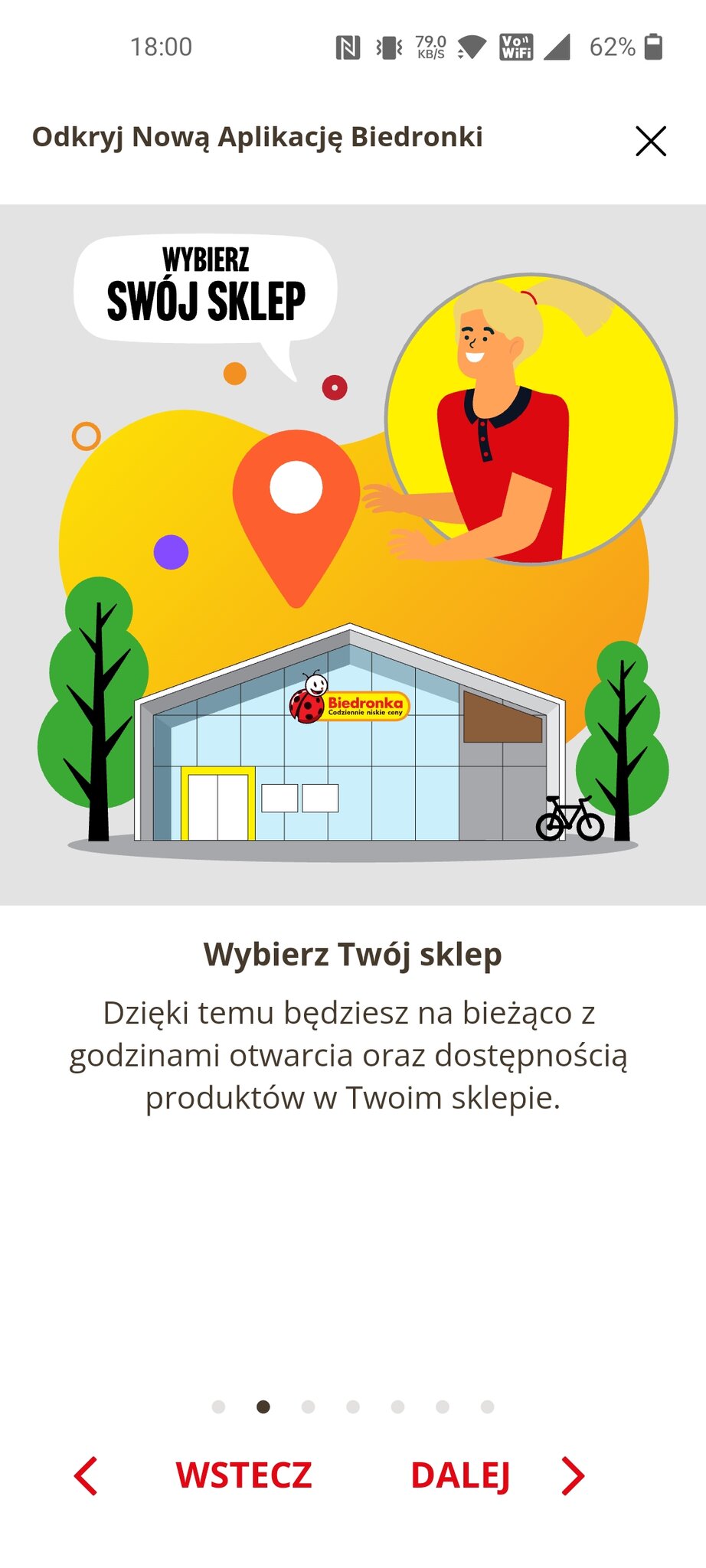Tap the left red arrow icon
Viewport: 706px width, 1568px height.
(x=86, y=1475)
